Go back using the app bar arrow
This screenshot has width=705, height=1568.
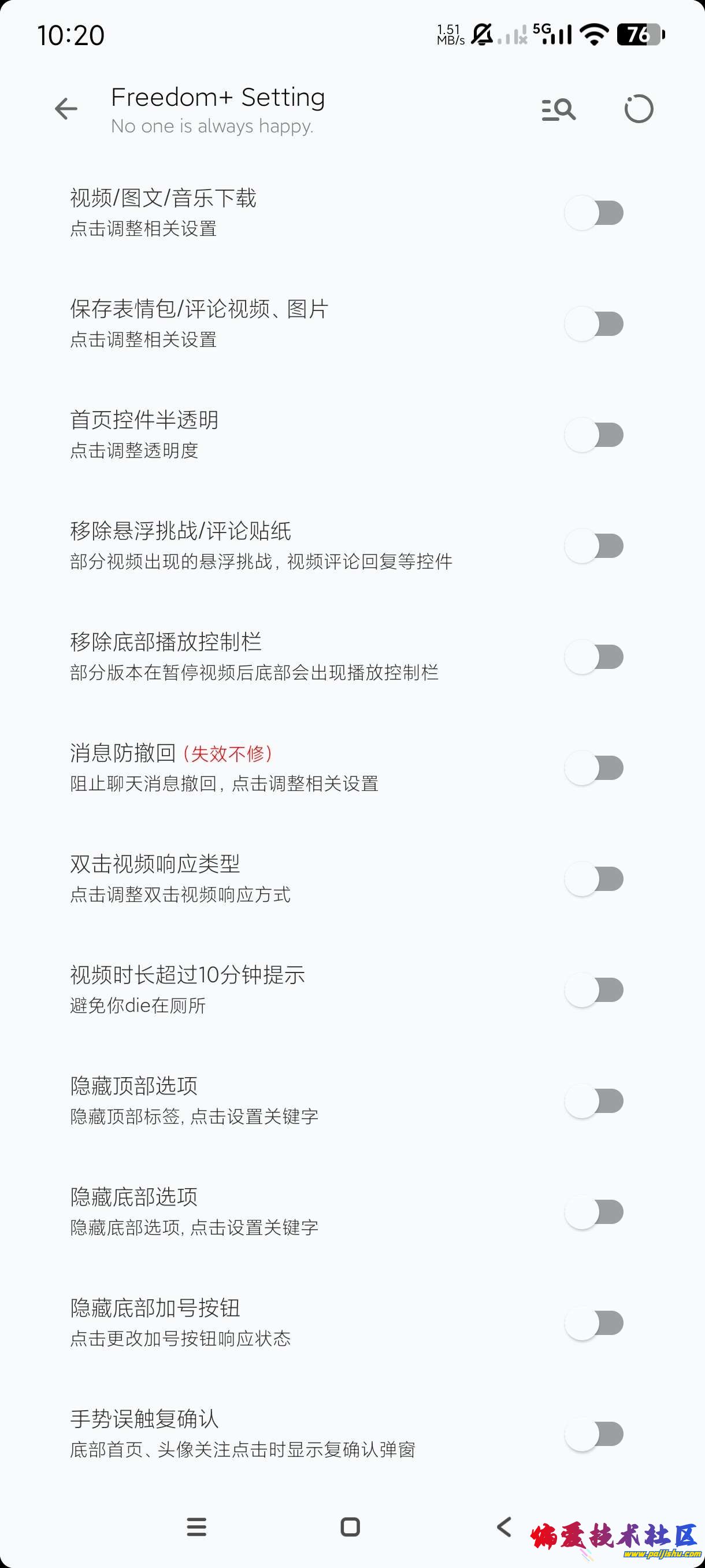66,109
